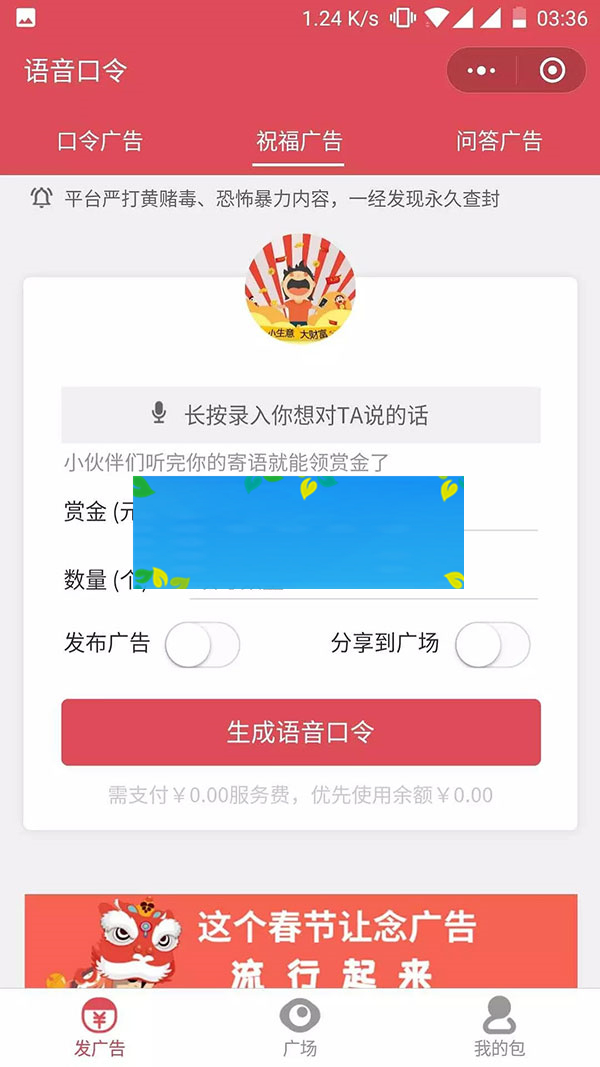Go to the 发广告 bottom tab
The width and height of the screenshot is (600, 1067).
tap(100, 1028)
